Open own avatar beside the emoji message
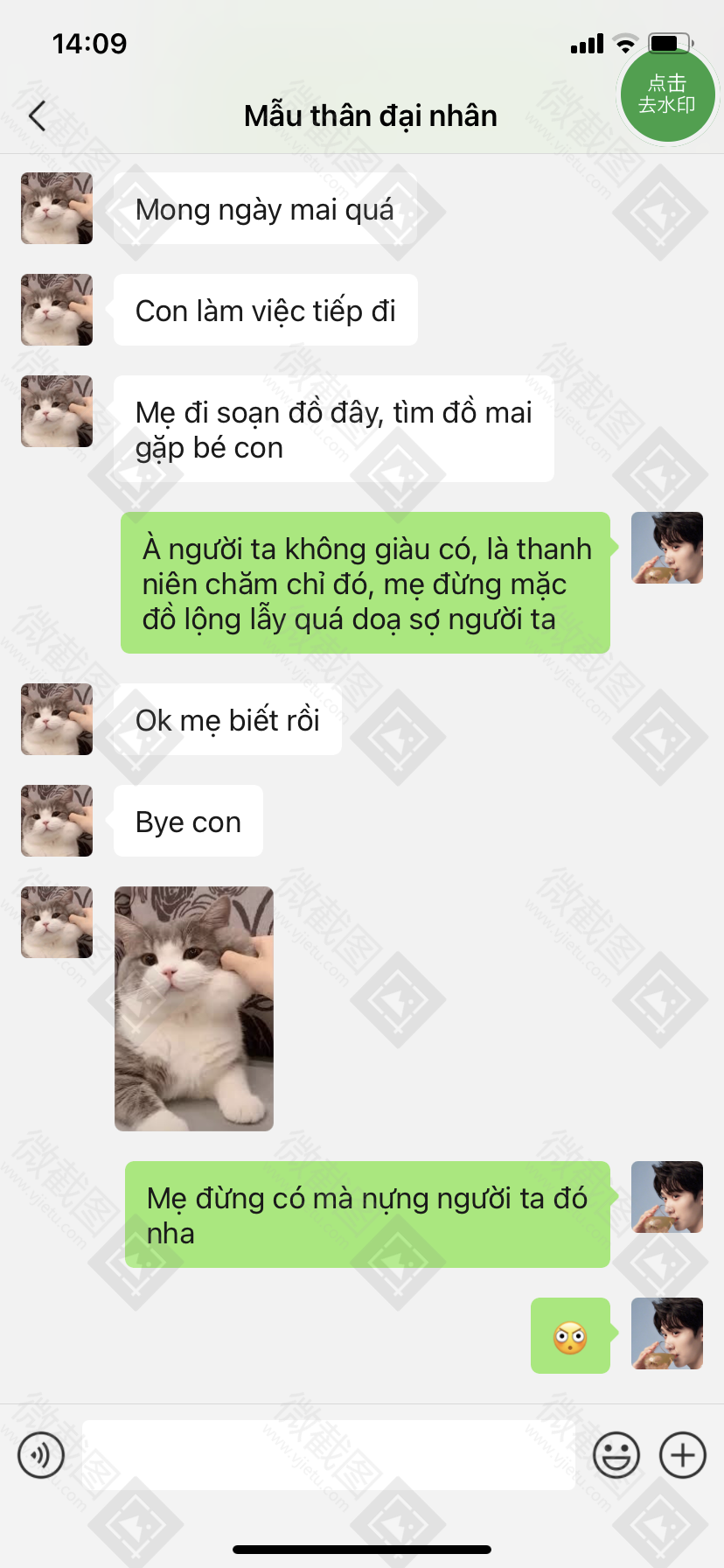The width and height of the screenshot is (724, 1568). coord(666,1333)
